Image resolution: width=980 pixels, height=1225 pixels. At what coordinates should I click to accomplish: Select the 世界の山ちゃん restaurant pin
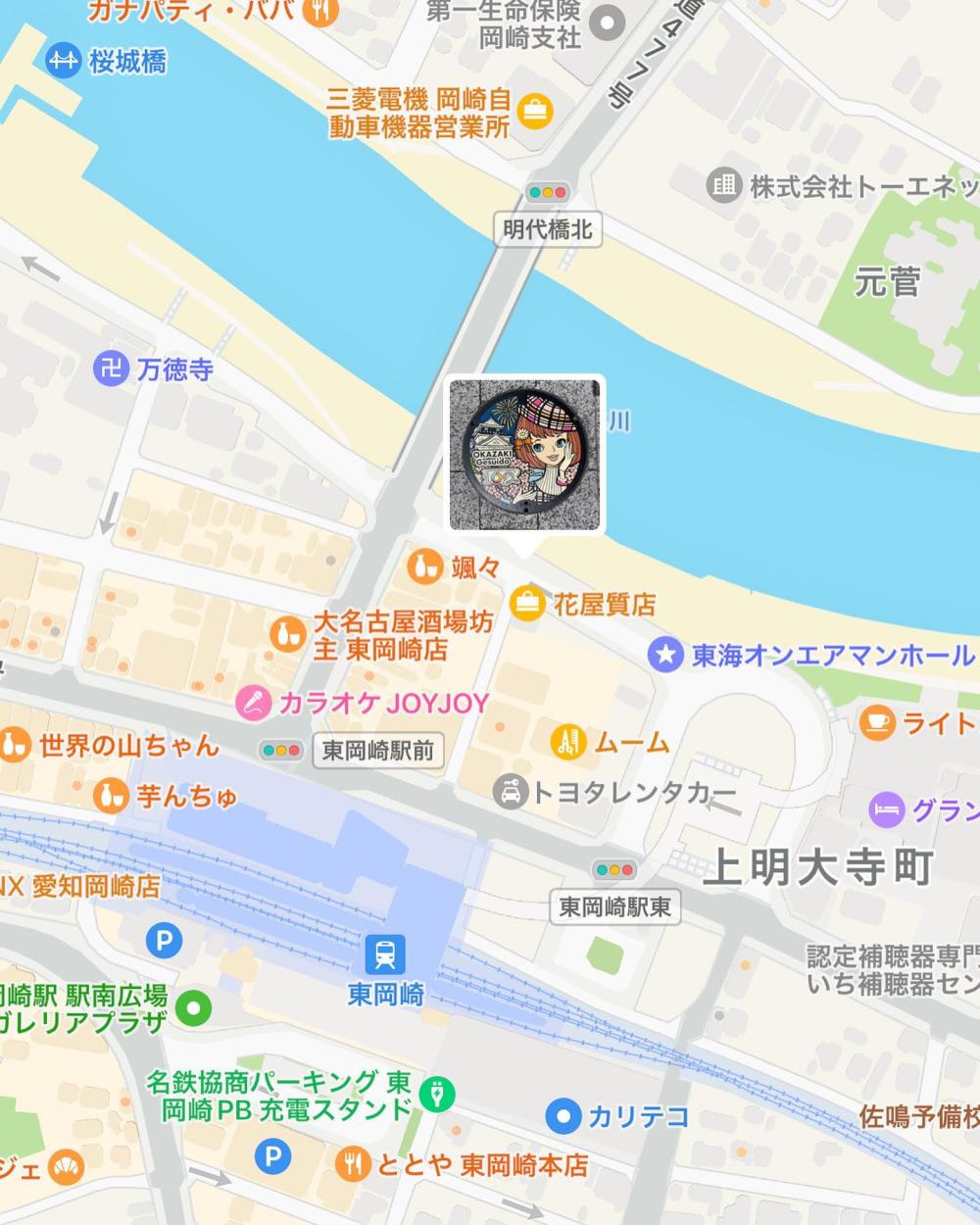tap(15, 746)
